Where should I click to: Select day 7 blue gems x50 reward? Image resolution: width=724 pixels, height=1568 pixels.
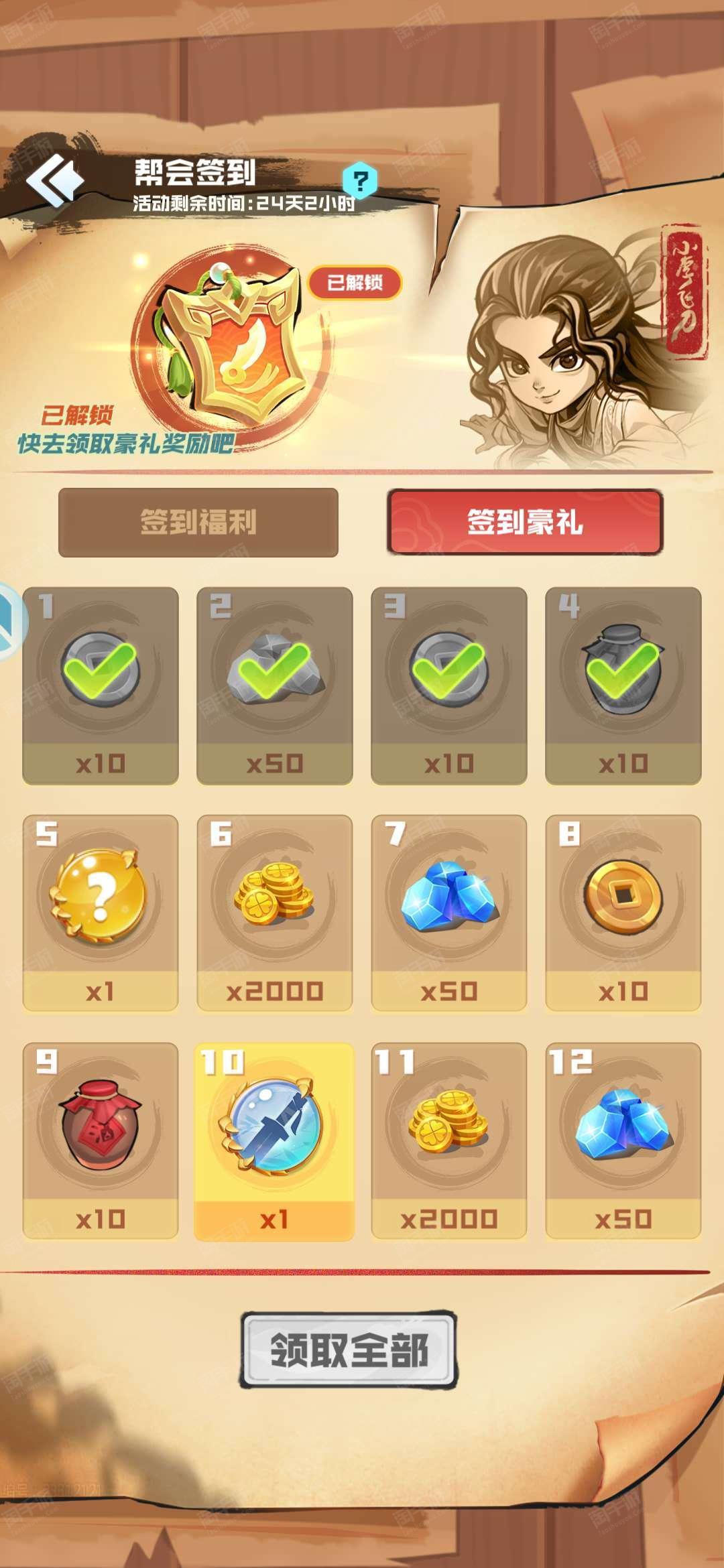point(449,913)
